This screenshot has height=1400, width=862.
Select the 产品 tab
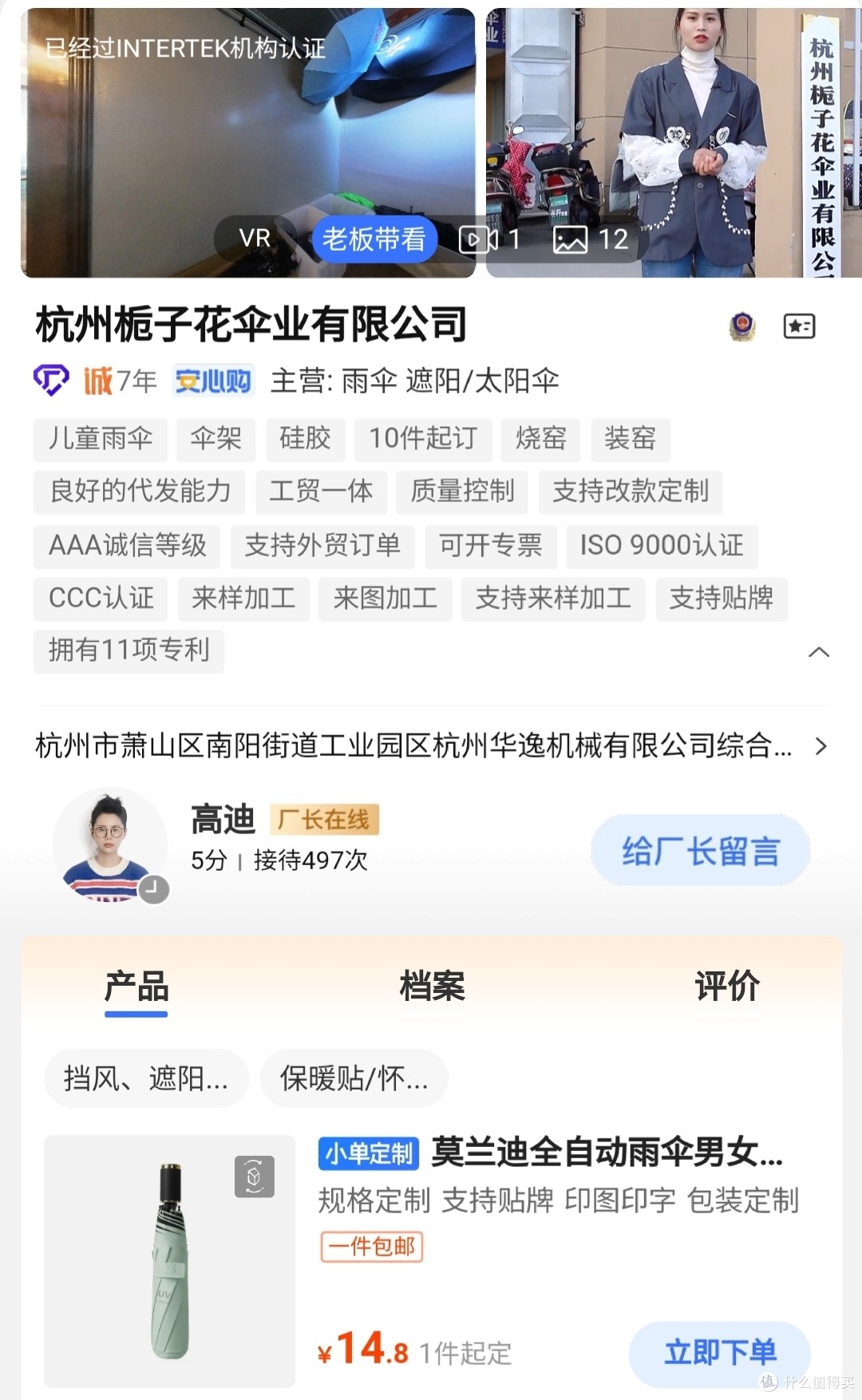click(x=136, y=988)
